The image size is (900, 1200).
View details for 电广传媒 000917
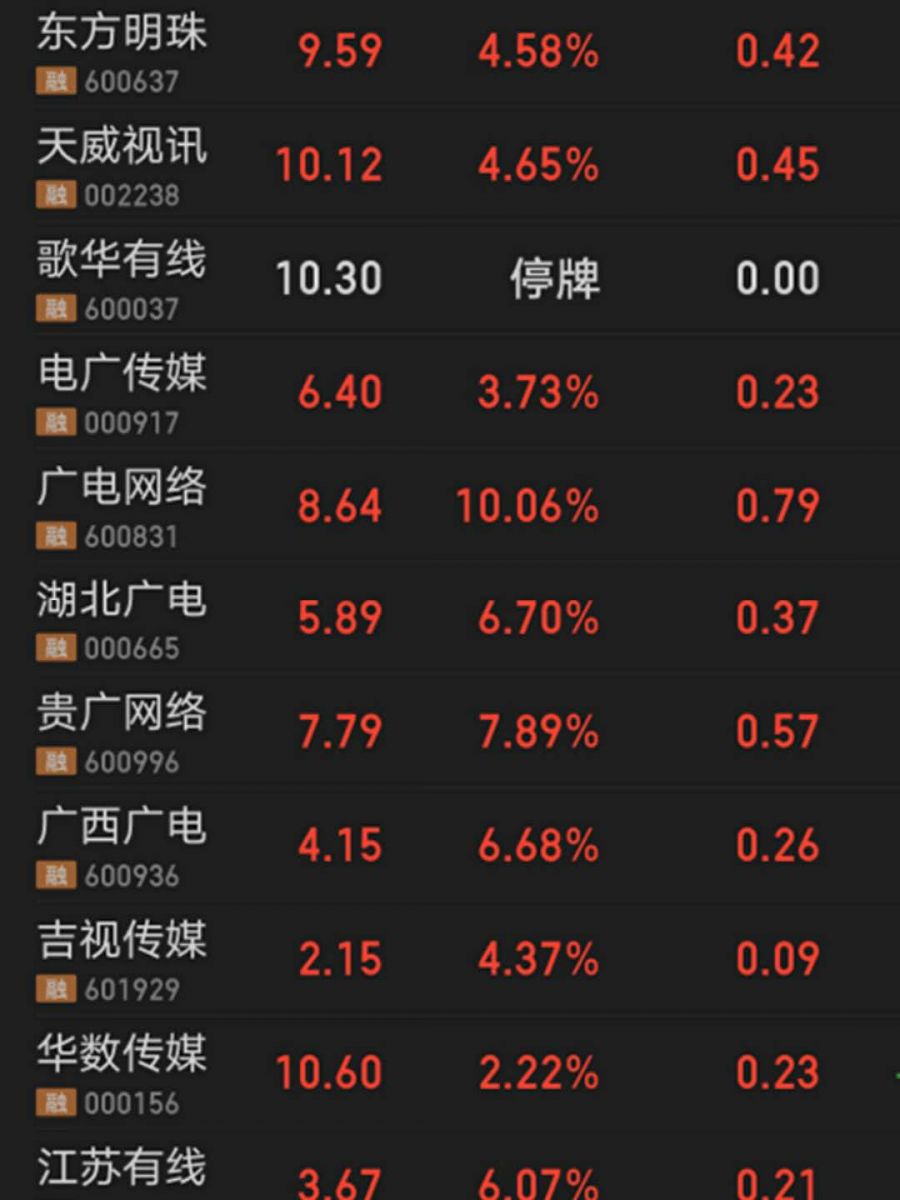450,391
